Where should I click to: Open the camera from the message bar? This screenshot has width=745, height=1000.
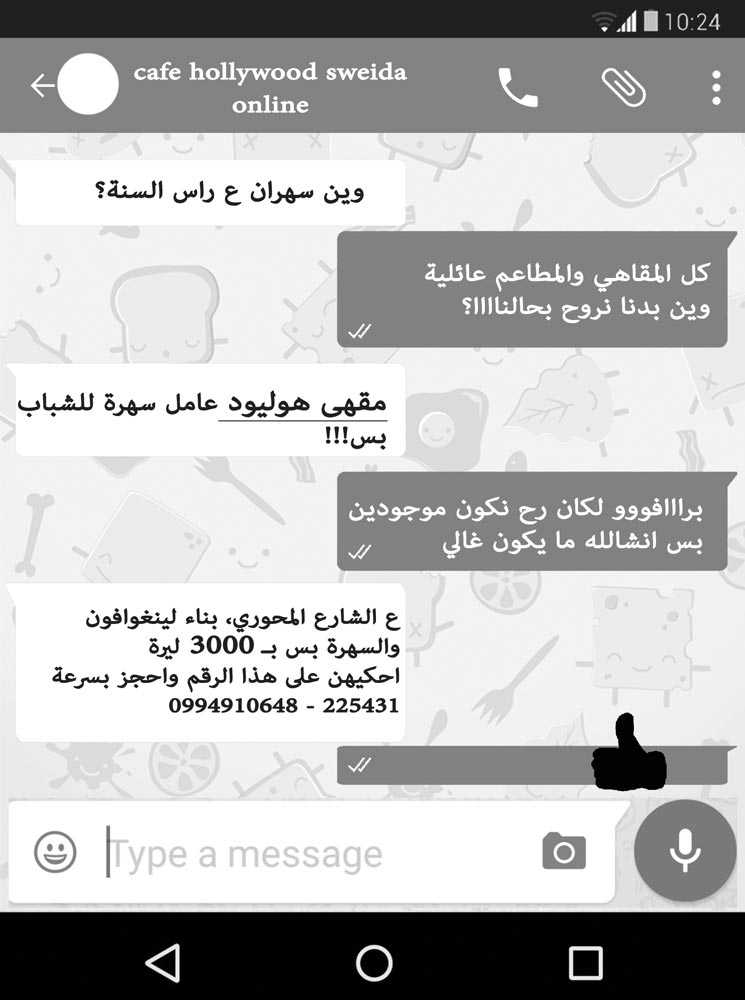coord(565,852)
